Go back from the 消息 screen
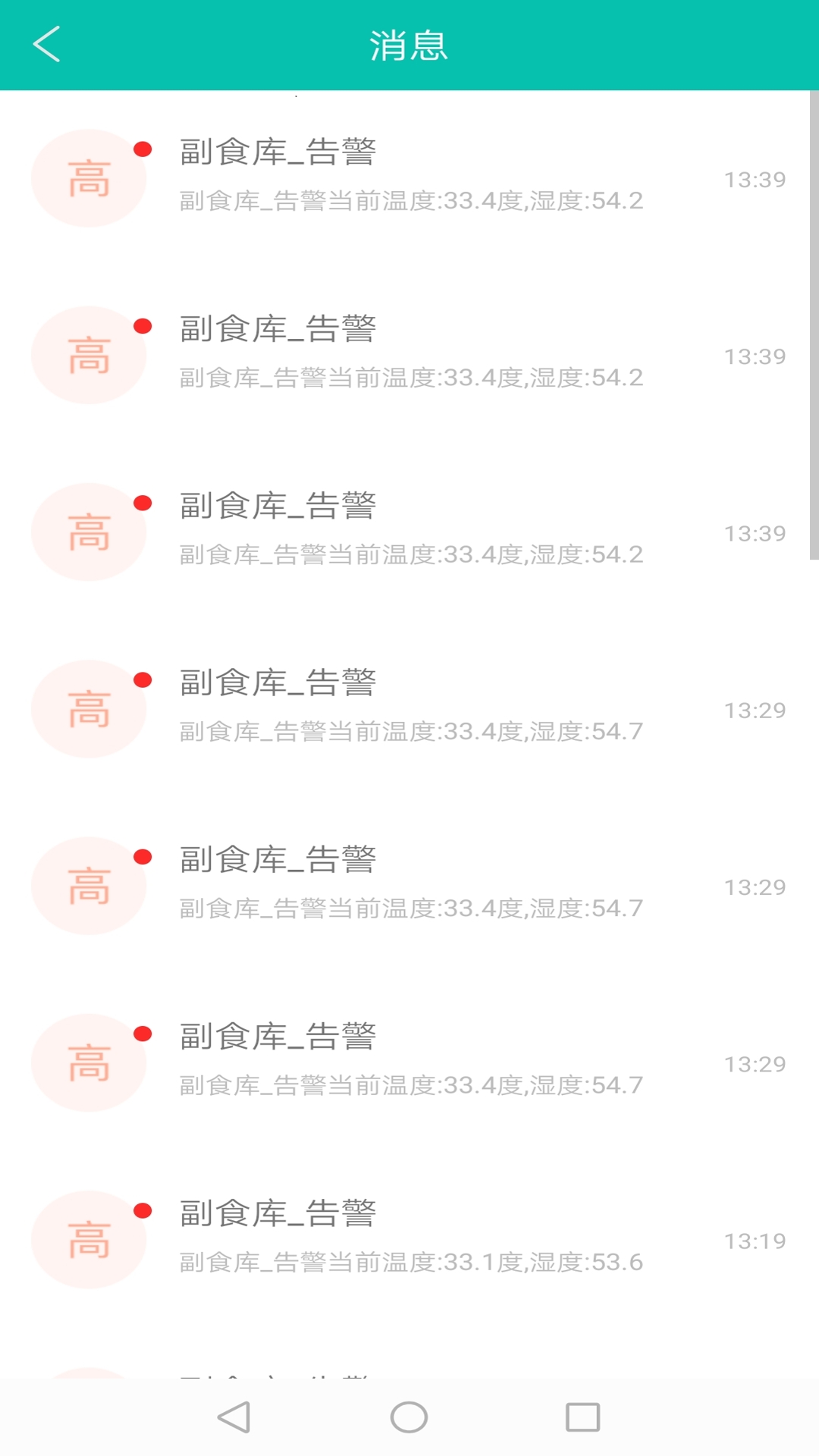Screen dimensions: 819x1456 (47, 44)
